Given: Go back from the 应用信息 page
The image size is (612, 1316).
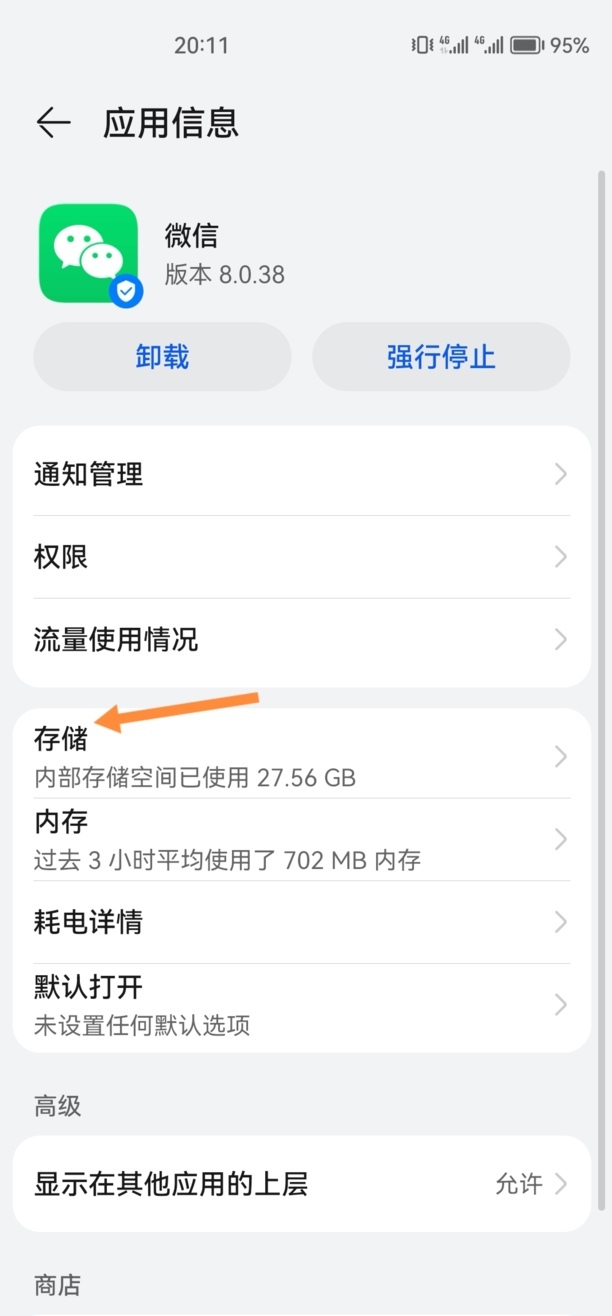Looking at the screenshot, I should pyautogui.click(x=53, y=123).
